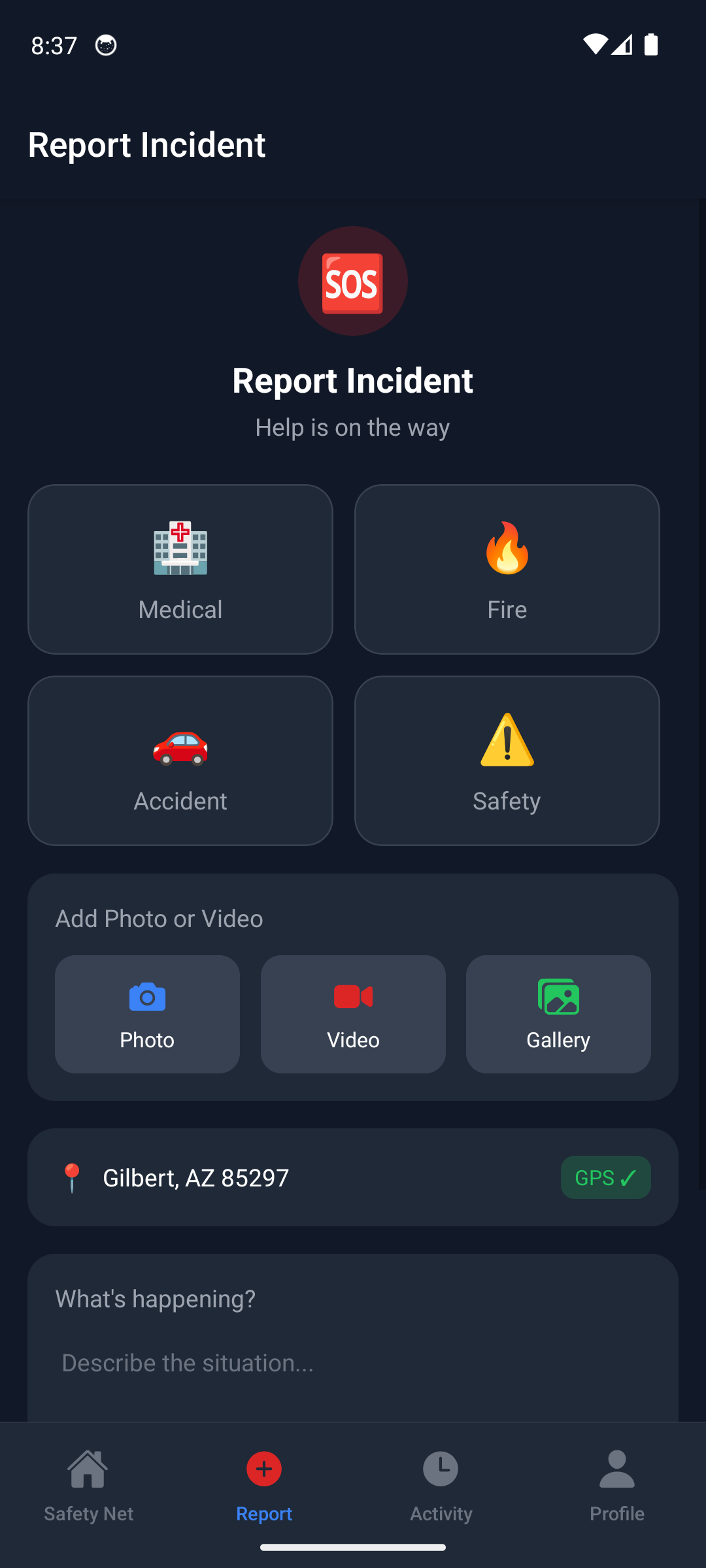Add a Photo to the report
Image resolution: width=706 pixels, height=1568 pixels.
tap(147, 1014)
